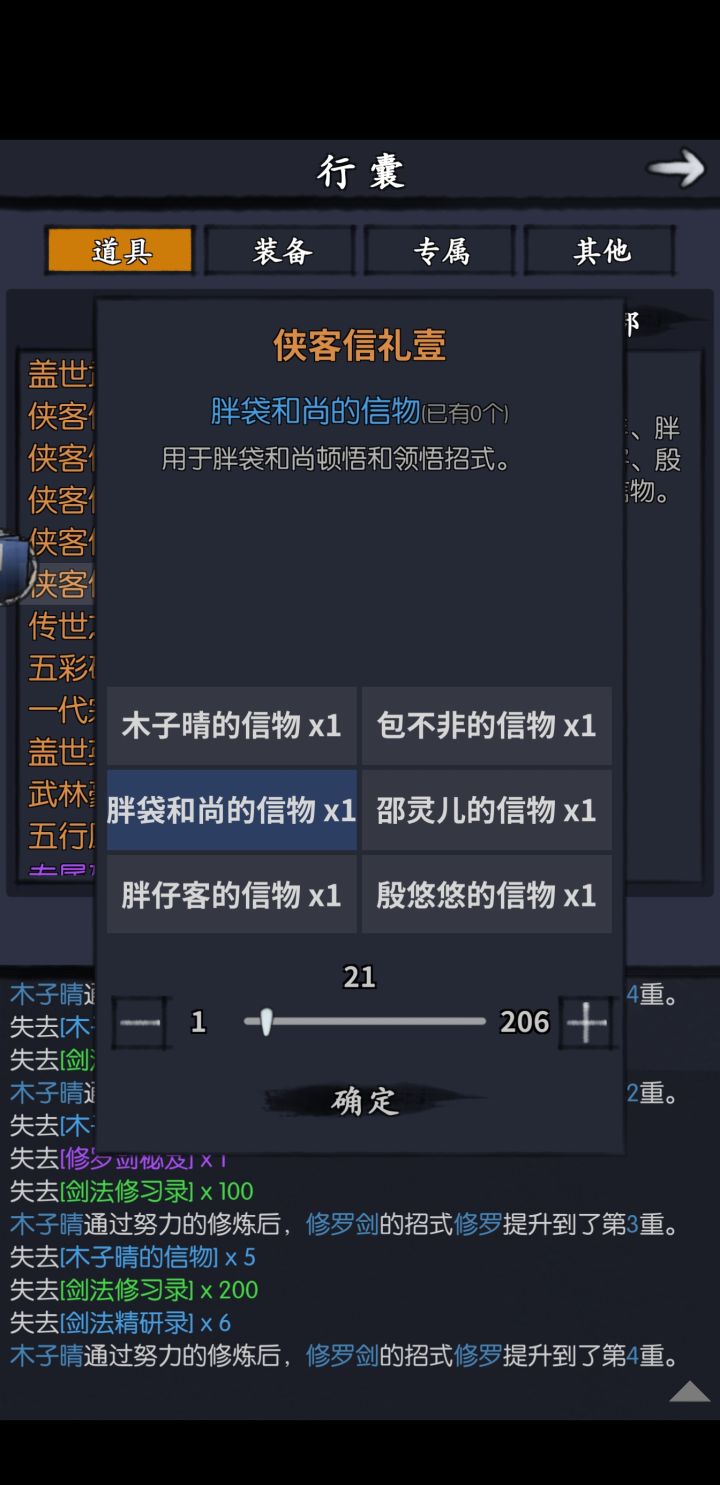The width and height of the screenshot is (720, 1485).
Task: Select 包不非的信物 option
Action: pyautogui.click(x=487, y=727)
